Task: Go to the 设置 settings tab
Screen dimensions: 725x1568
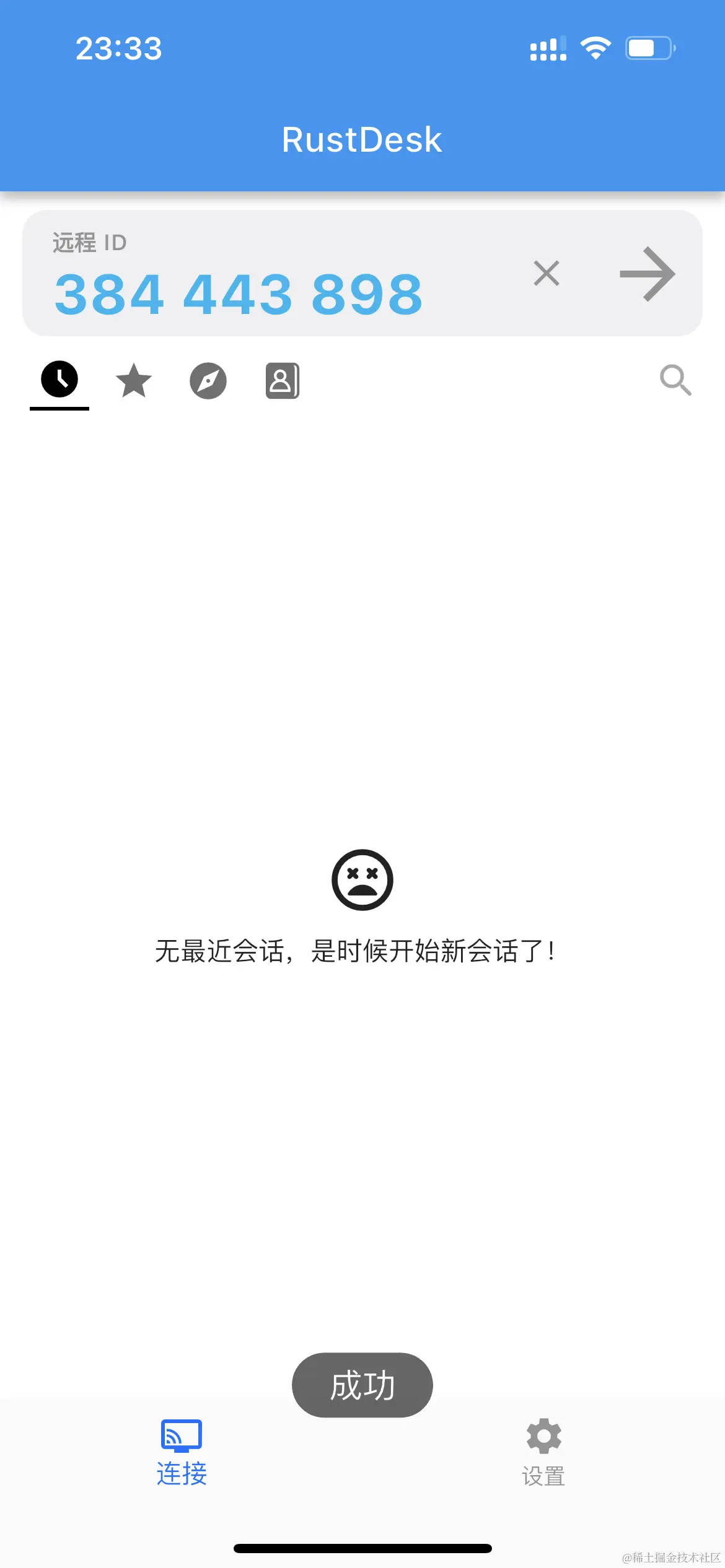Action: [543, 1453]
